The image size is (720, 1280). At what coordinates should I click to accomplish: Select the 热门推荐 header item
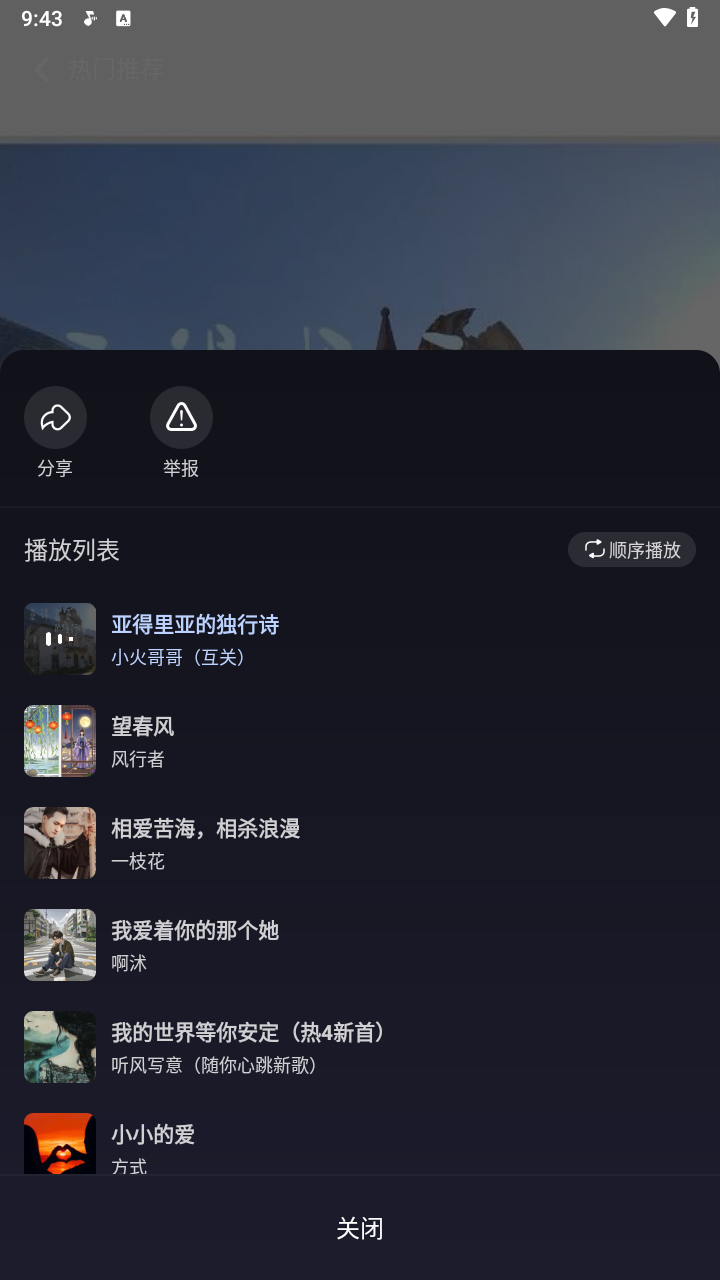(x=117, y=69)
